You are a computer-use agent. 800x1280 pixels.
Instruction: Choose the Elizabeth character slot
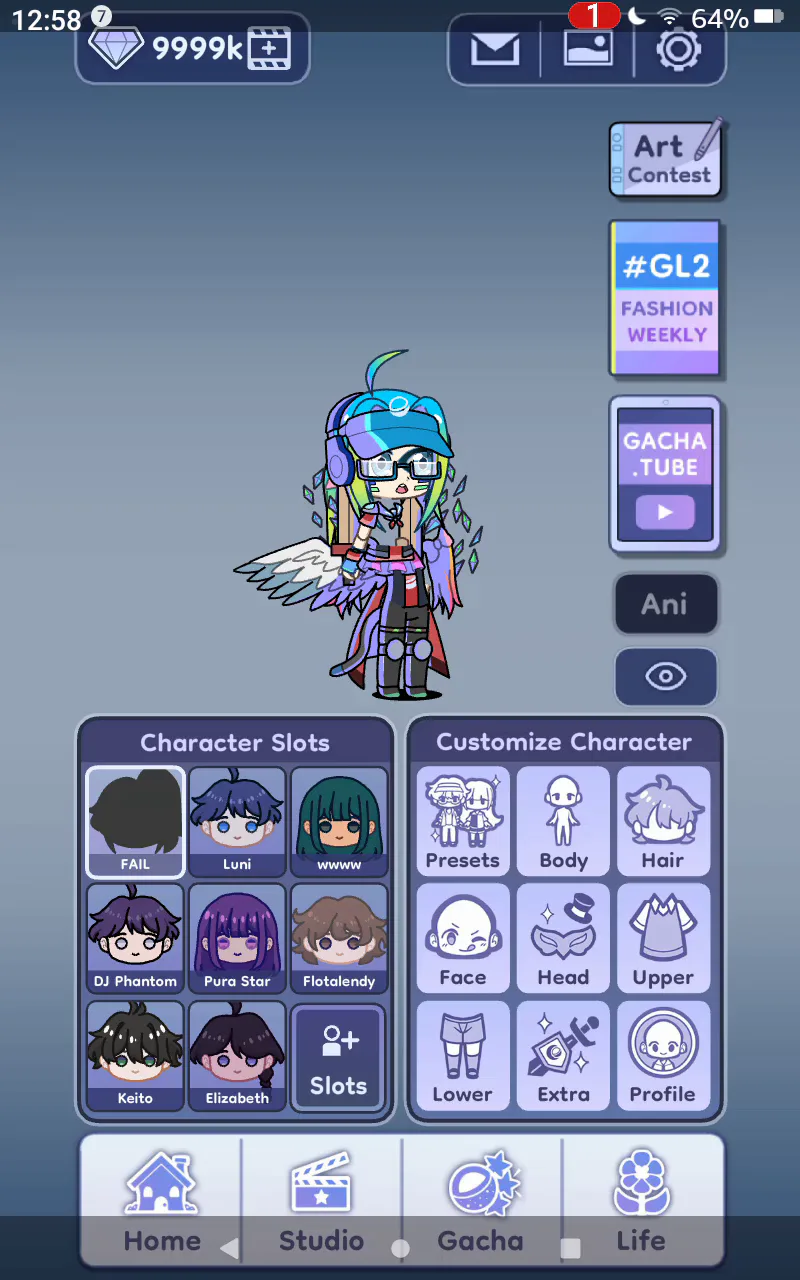[237, 1056]
